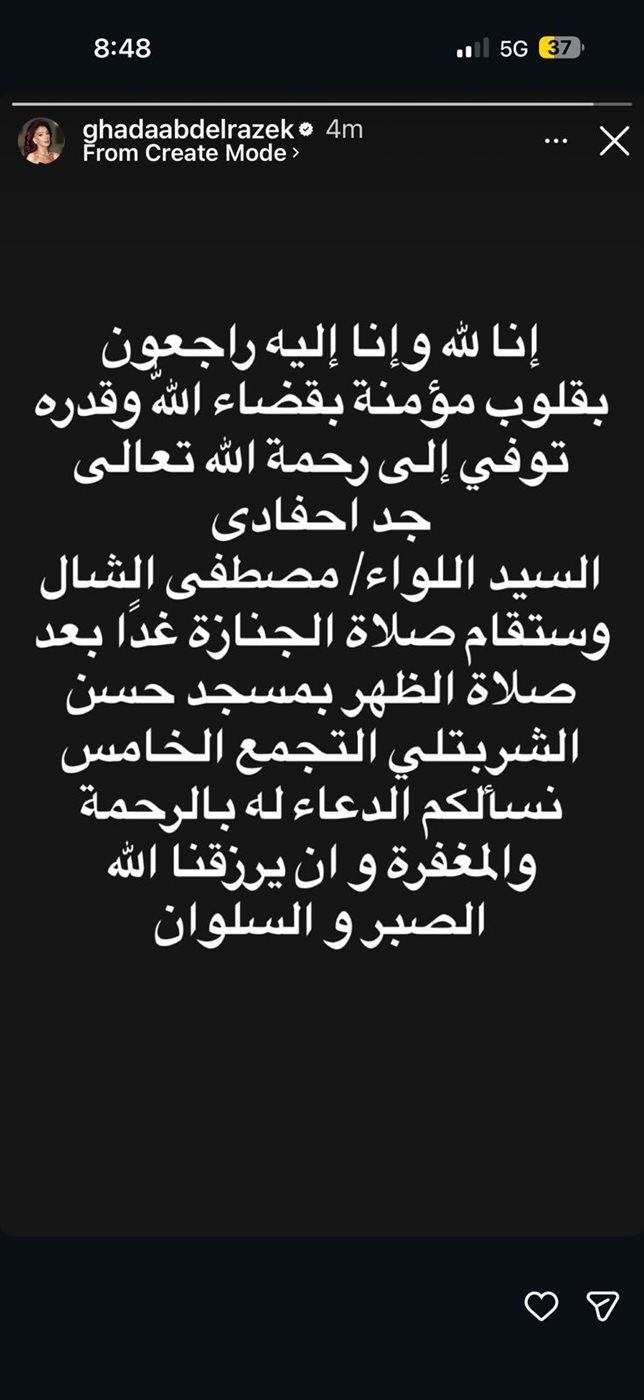
Task: Open ghadaabdelrazek's profile picture
Action: click(41, 141)
